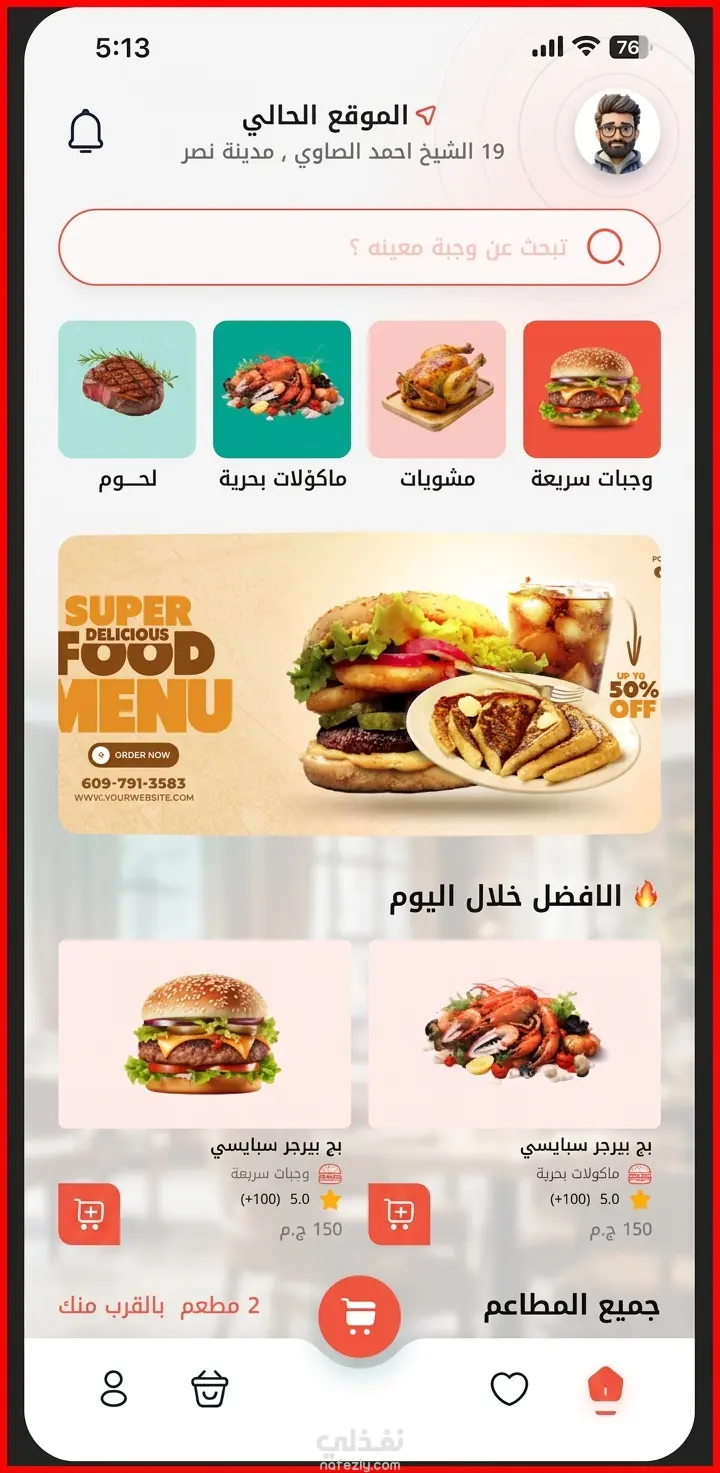Change the current delivery location
720x1473 pixels.
[x=342, y=132]
